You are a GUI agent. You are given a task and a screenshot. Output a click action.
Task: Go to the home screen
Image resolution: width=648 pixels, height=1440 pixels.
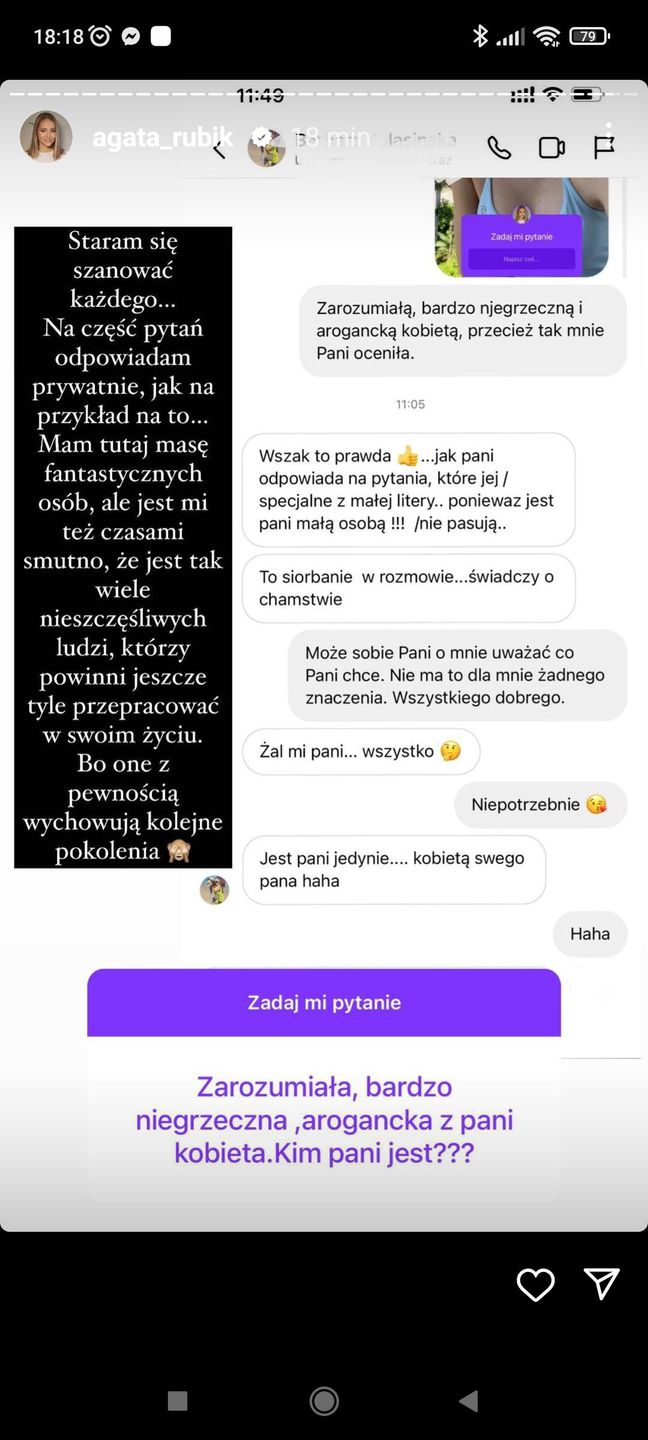point(324,1401)
